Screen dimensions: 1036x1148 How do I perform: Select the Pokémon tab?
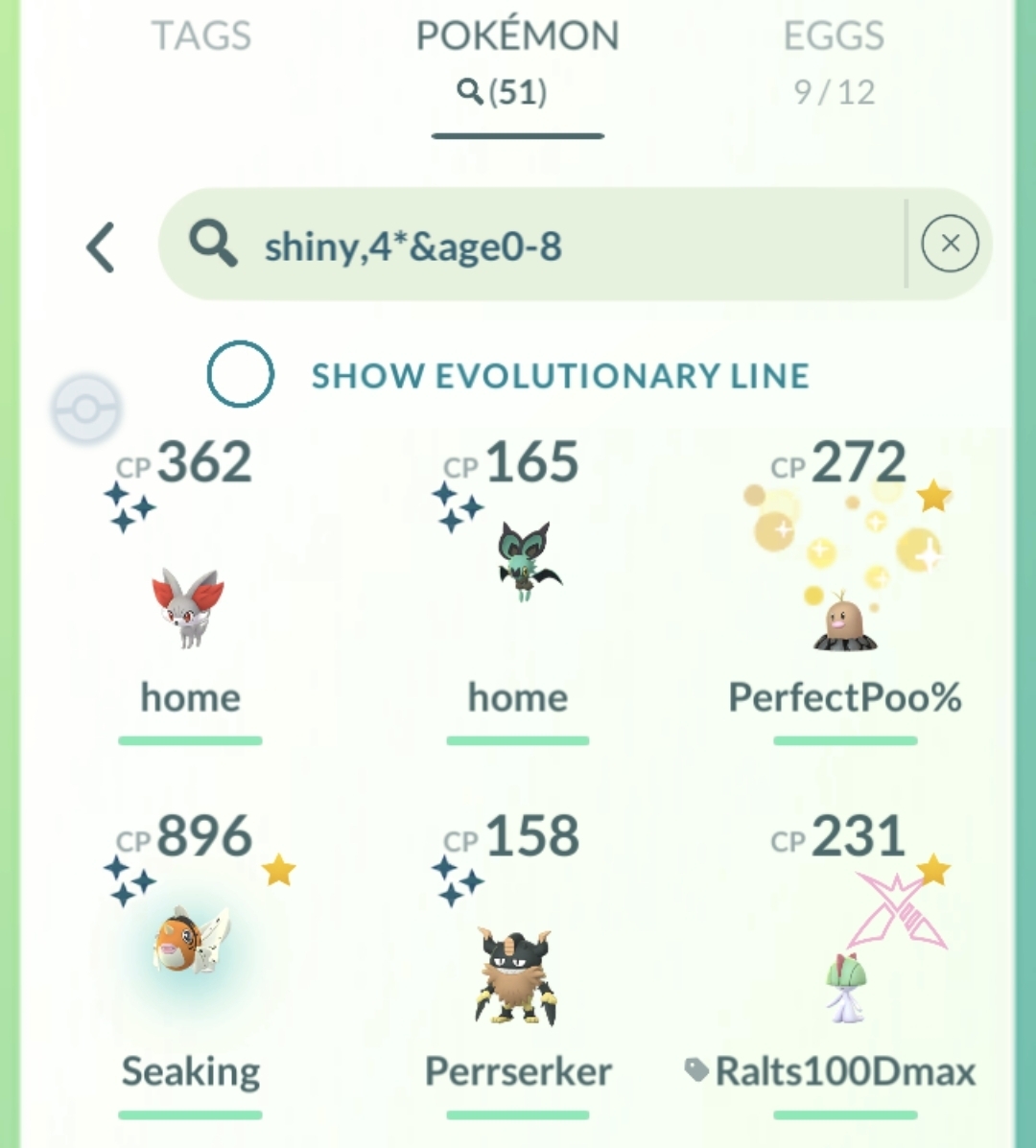click(x=517, y=59)
